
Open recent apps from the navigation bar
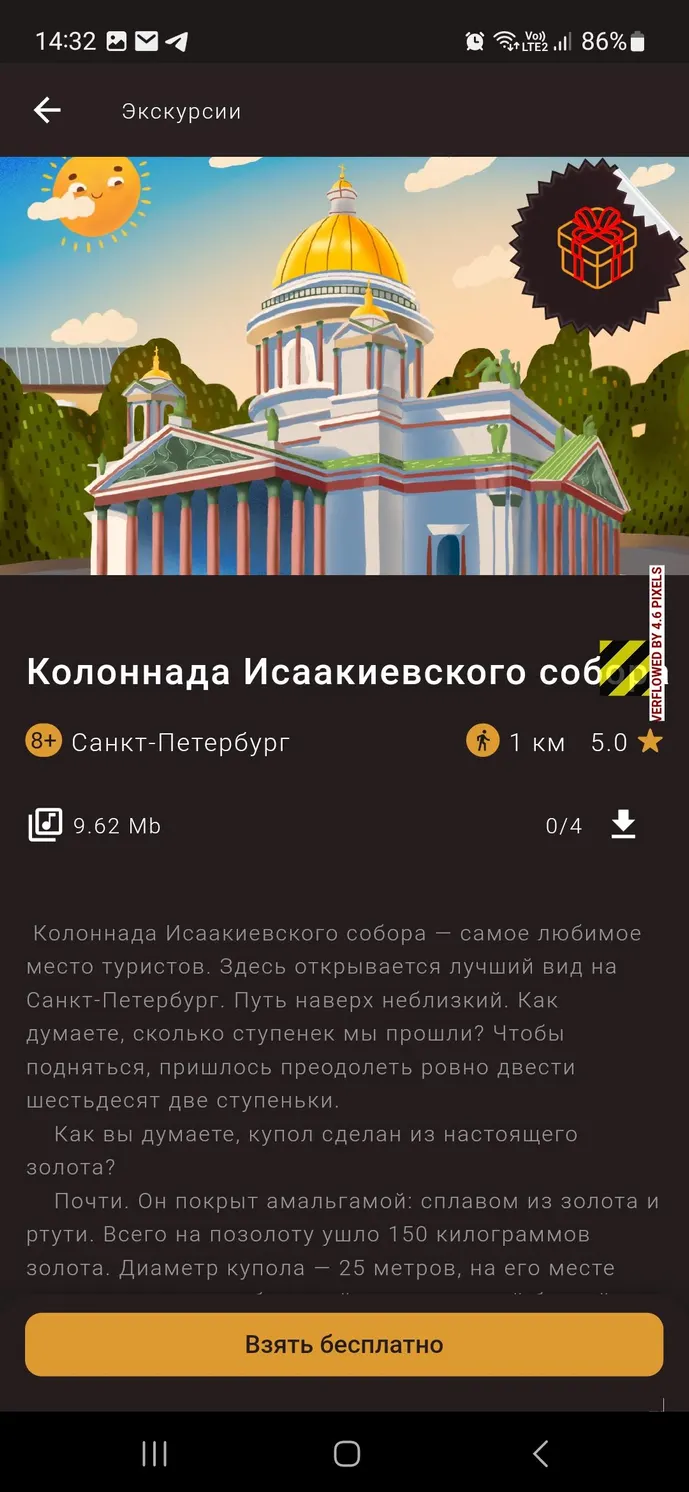click(x=154, y=1454)
